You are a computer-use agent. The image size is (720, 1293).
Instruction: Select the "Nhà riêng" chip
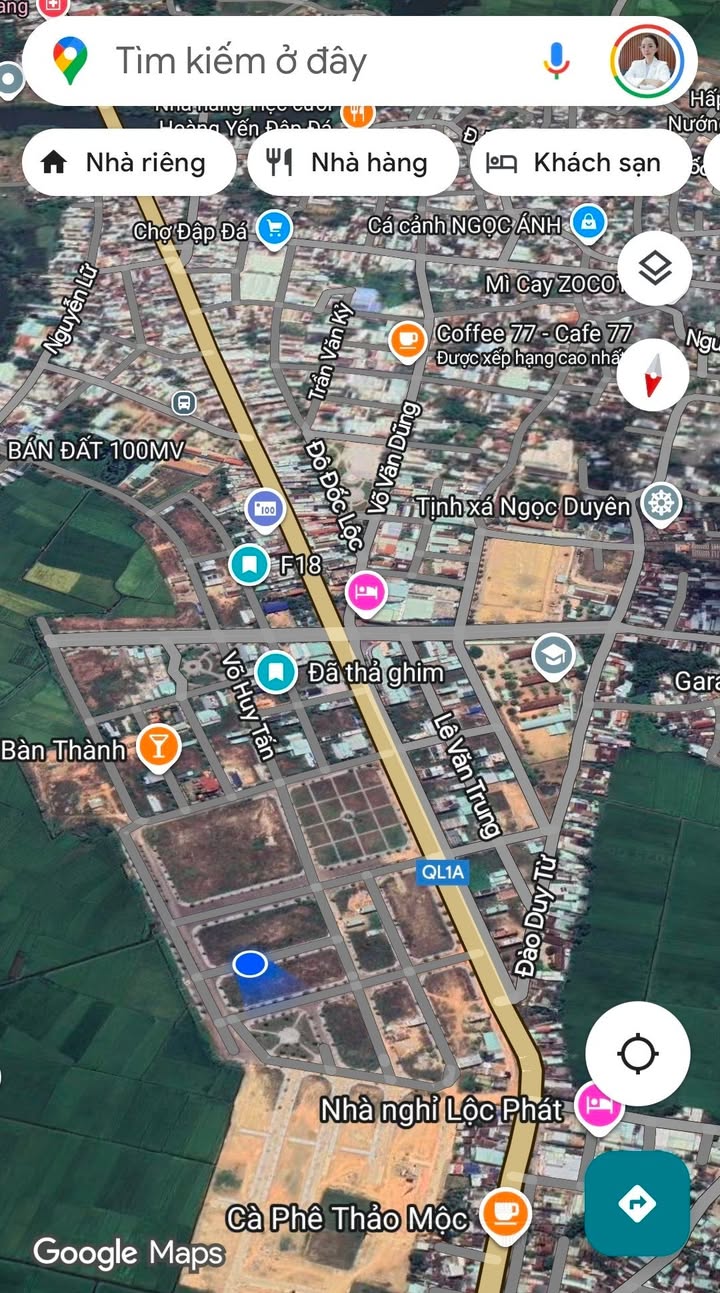coord(127,163)
